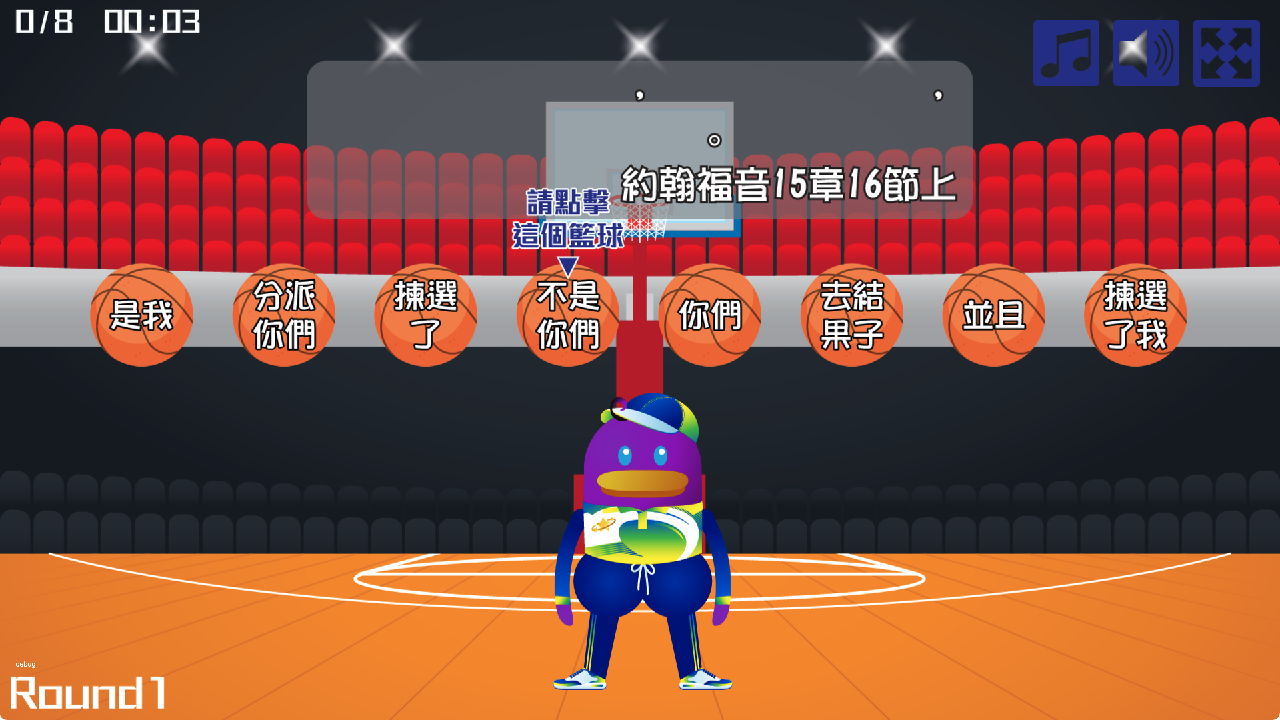Mute the sound effects speaker icon
The image size is (1280, 720).
pyautogui.click(x=1146, y=53)
